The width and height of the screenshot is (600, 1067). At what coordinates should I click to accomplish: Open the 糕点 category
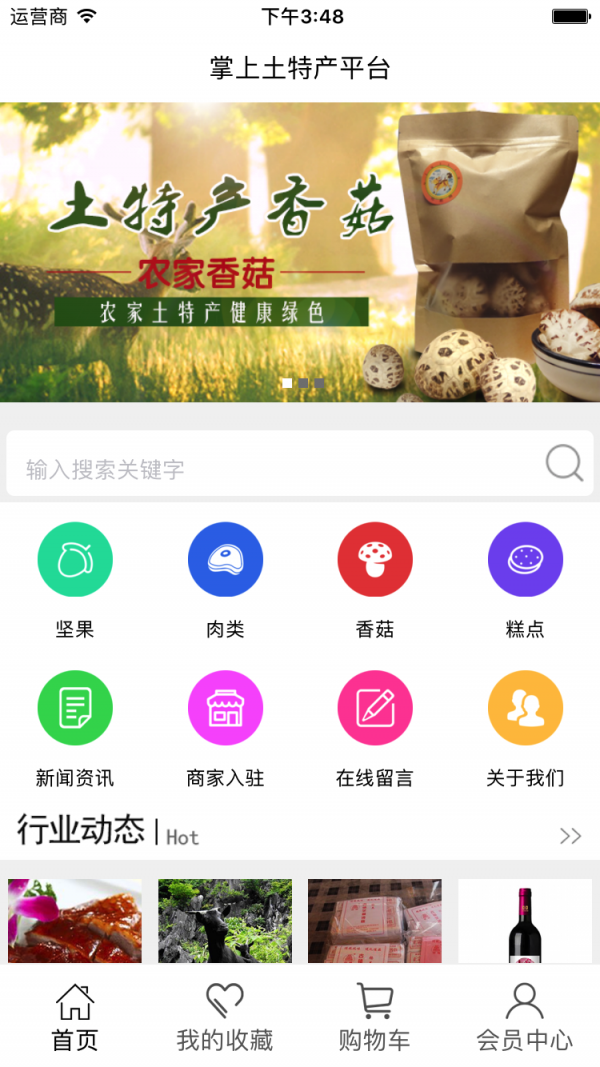525,560
